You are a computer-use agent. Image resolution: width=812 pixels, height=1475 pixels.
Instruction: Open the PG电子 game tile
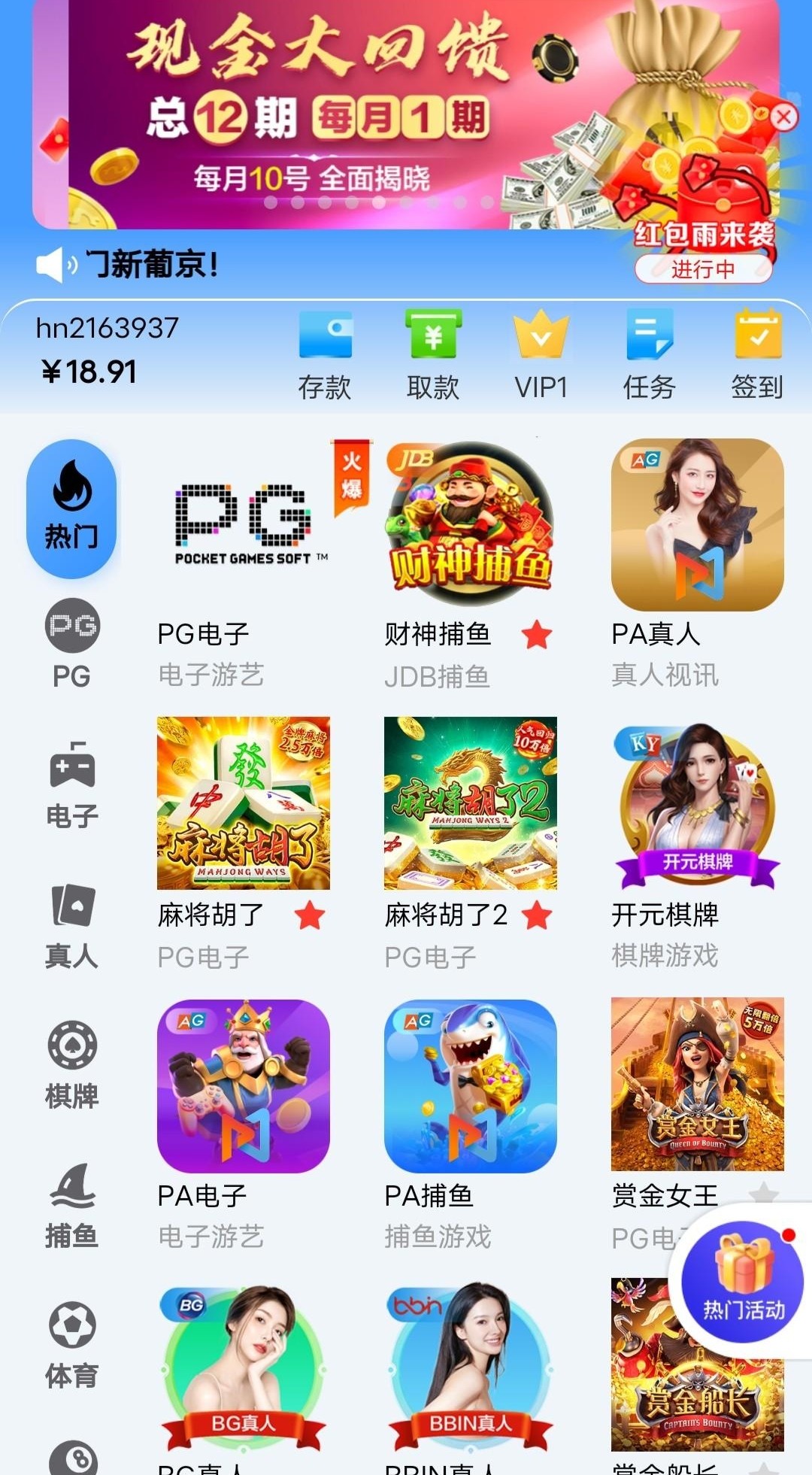[x=243, y=525]
